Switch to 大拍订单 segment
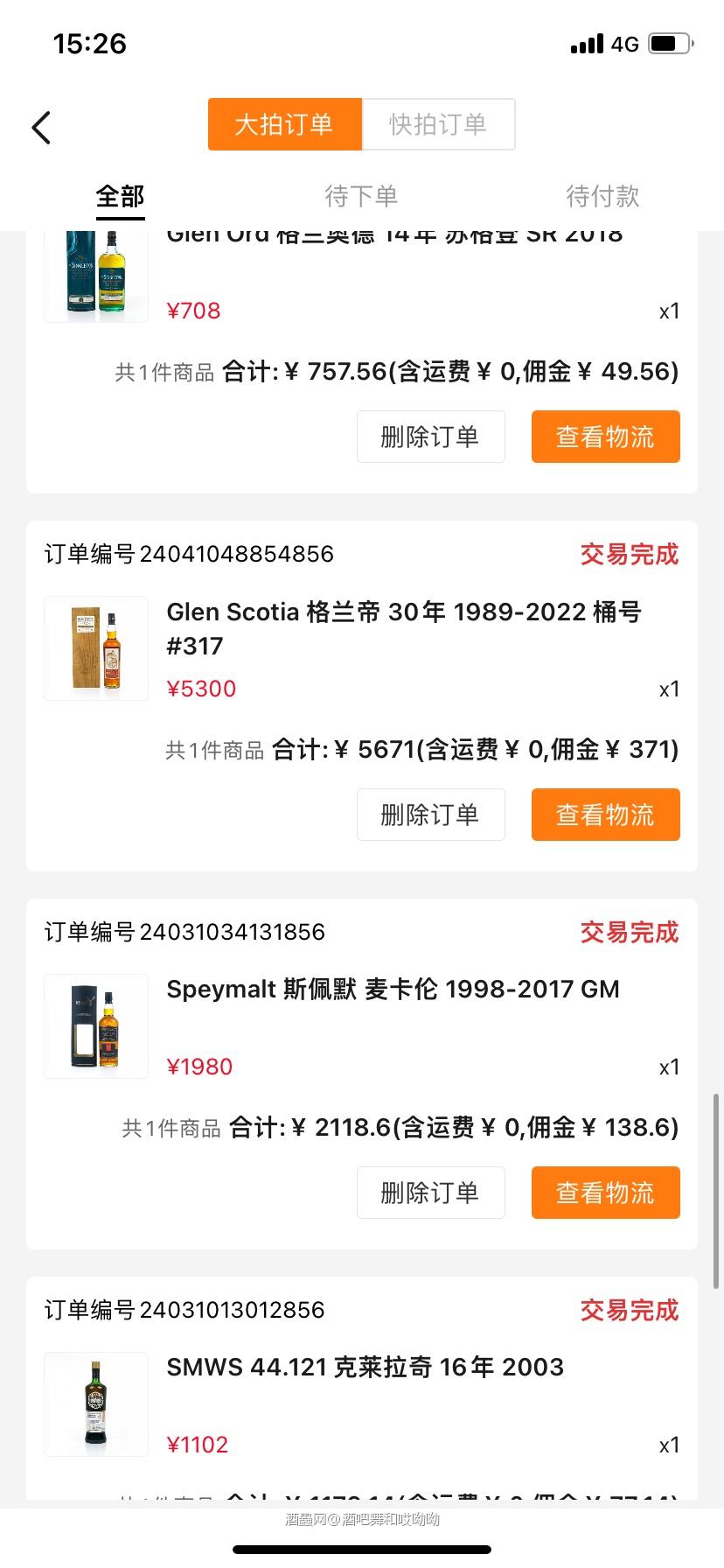 click(284, 124)
